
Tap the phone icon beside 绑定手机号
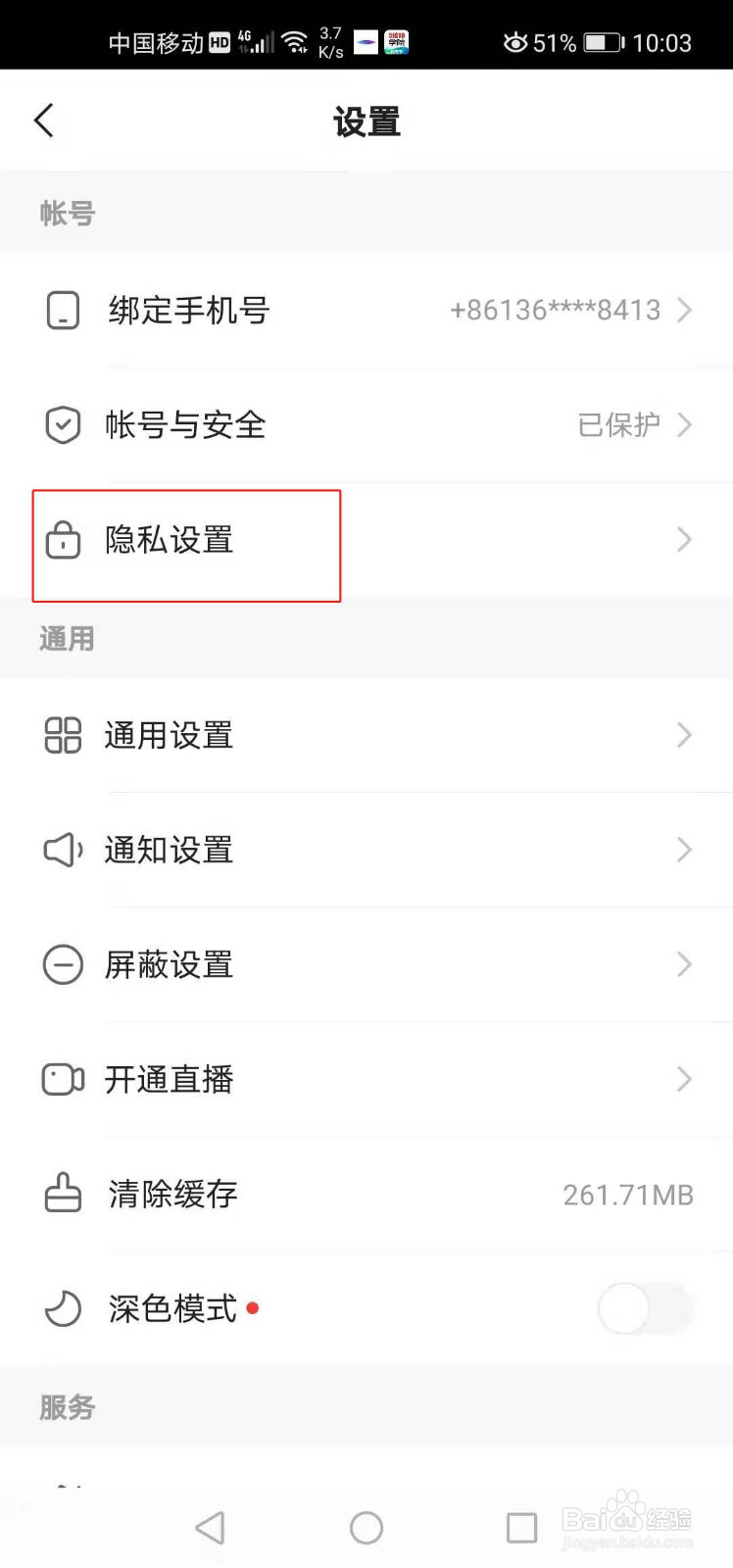click(x=63, y=310)
